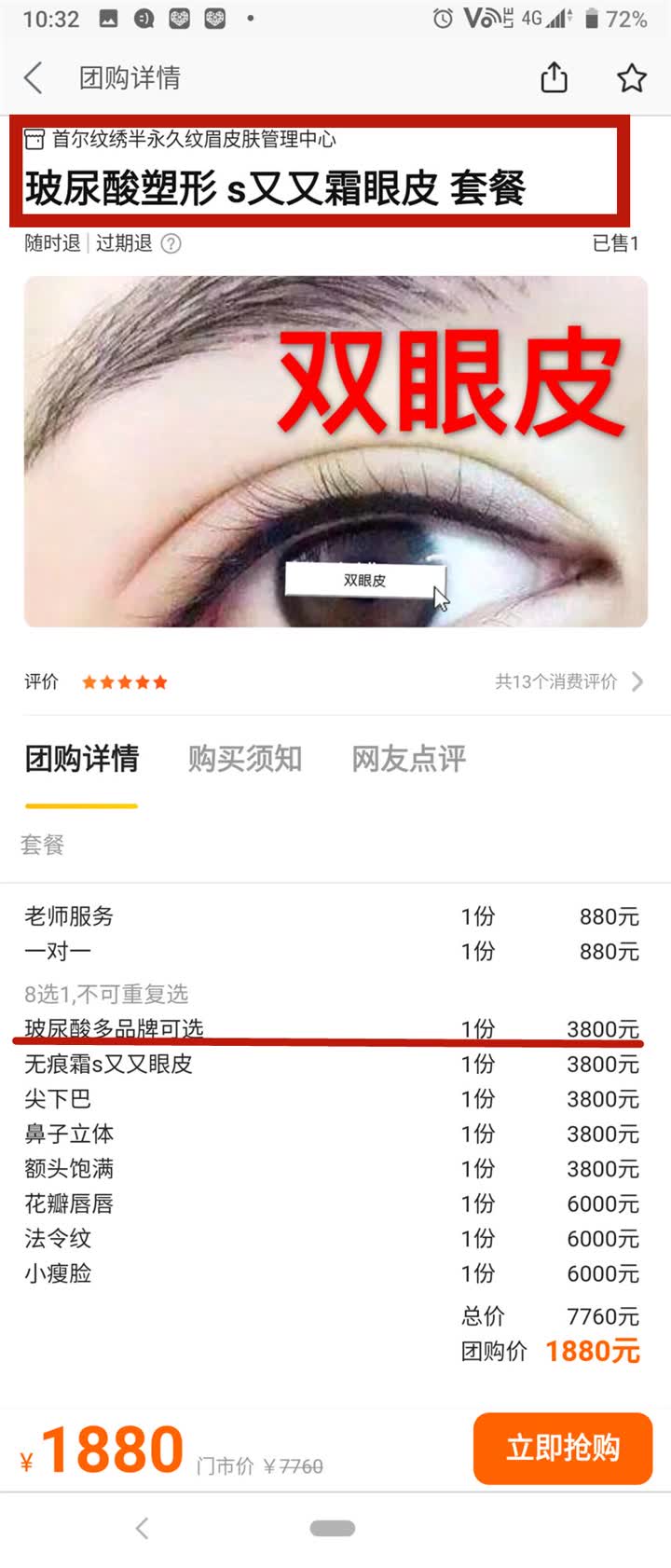This screenshot has width=671, height=1568.
Task: Click the 双眼皮 product image
Action: pyautogui.click(x=335, y=454)
